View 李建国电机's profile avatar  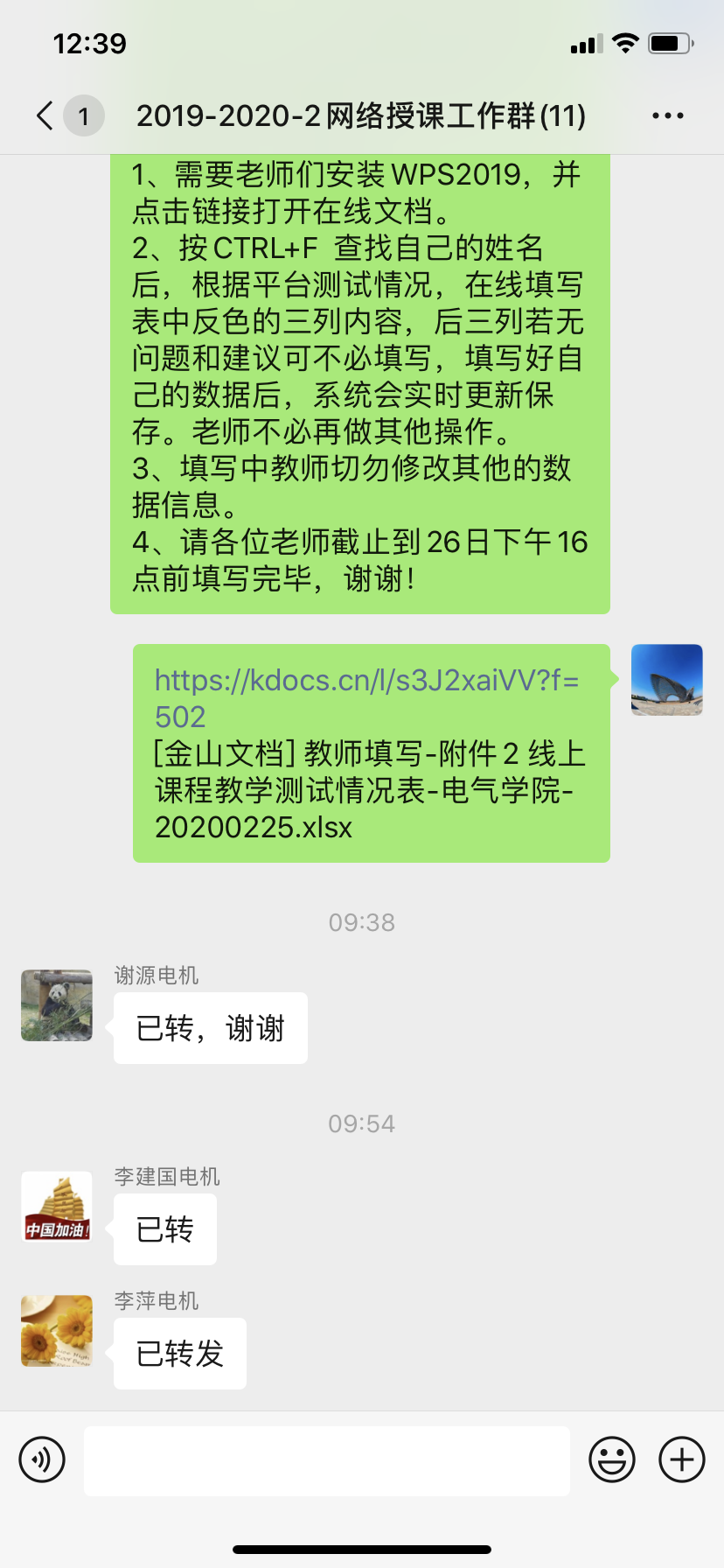(x=57, y=1207)
